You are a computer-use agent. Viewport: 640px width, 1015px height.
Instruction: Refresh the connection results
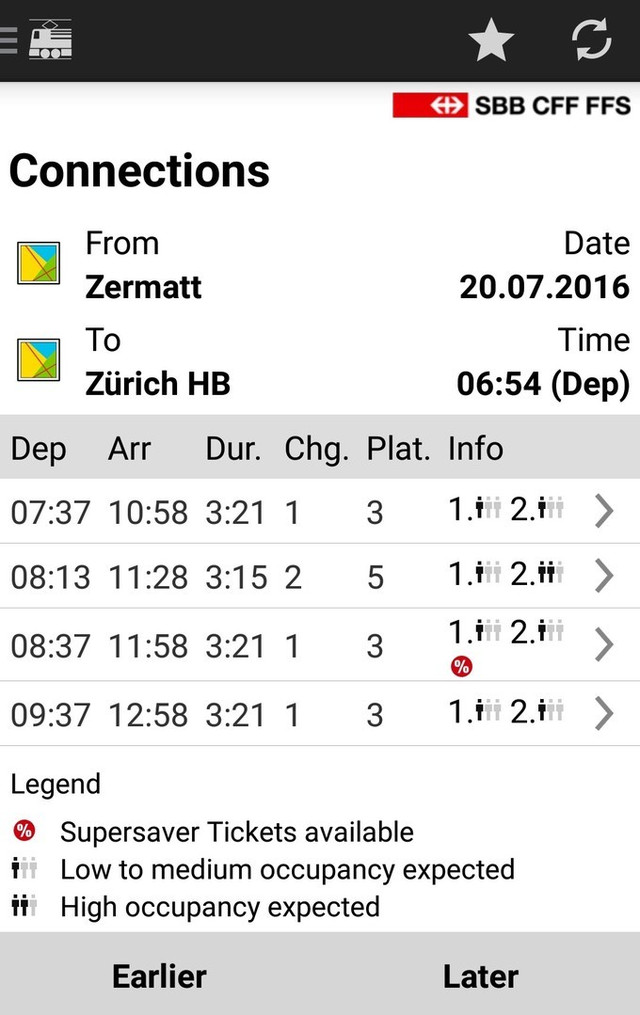(x=591, y=41)
